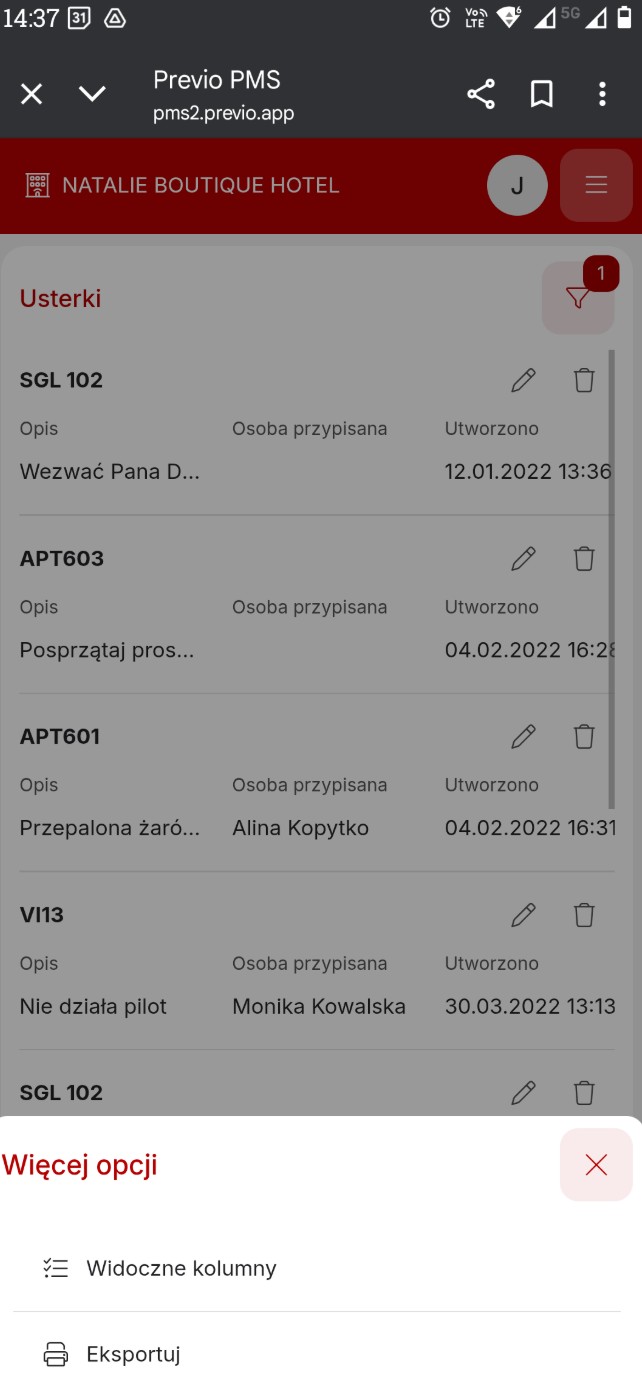Edit the first SGL 102 entry
The width and height of the screenshot is (642, 1399).
coord(523,380)
